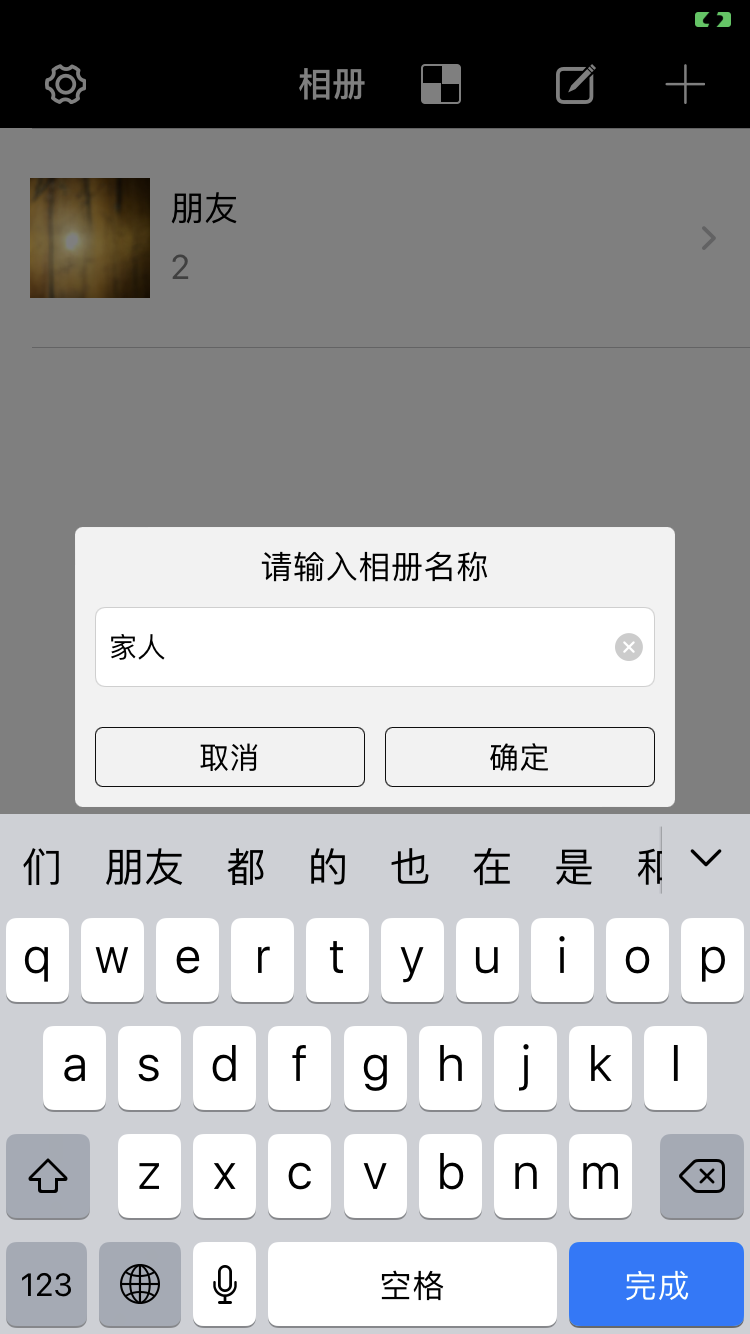The image size is (750, 1334).
Task: Switch the grid view layout icon
Action: click(x=441, y=85)
